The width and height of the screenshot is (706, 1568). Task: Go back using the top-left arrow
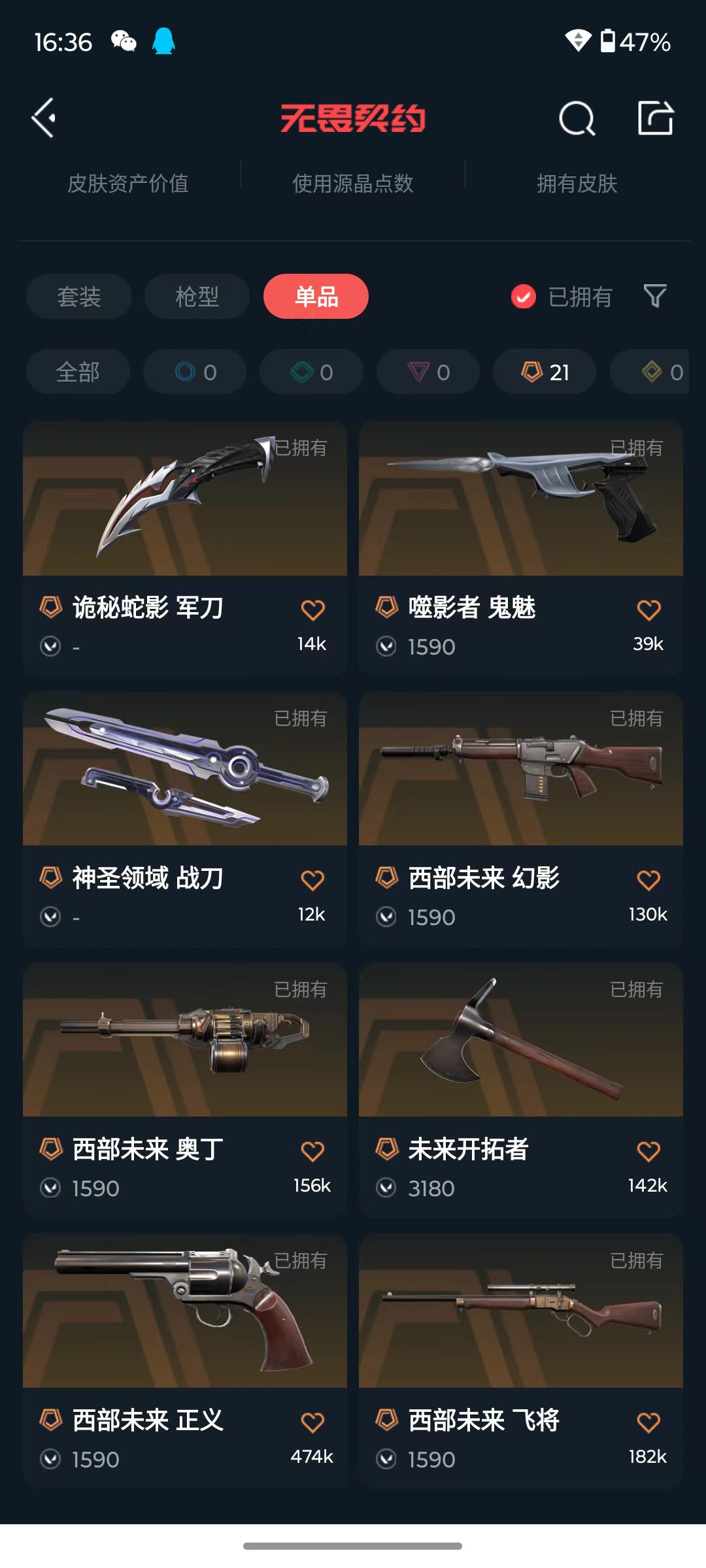pyautogui.click(x=44, y=118)
